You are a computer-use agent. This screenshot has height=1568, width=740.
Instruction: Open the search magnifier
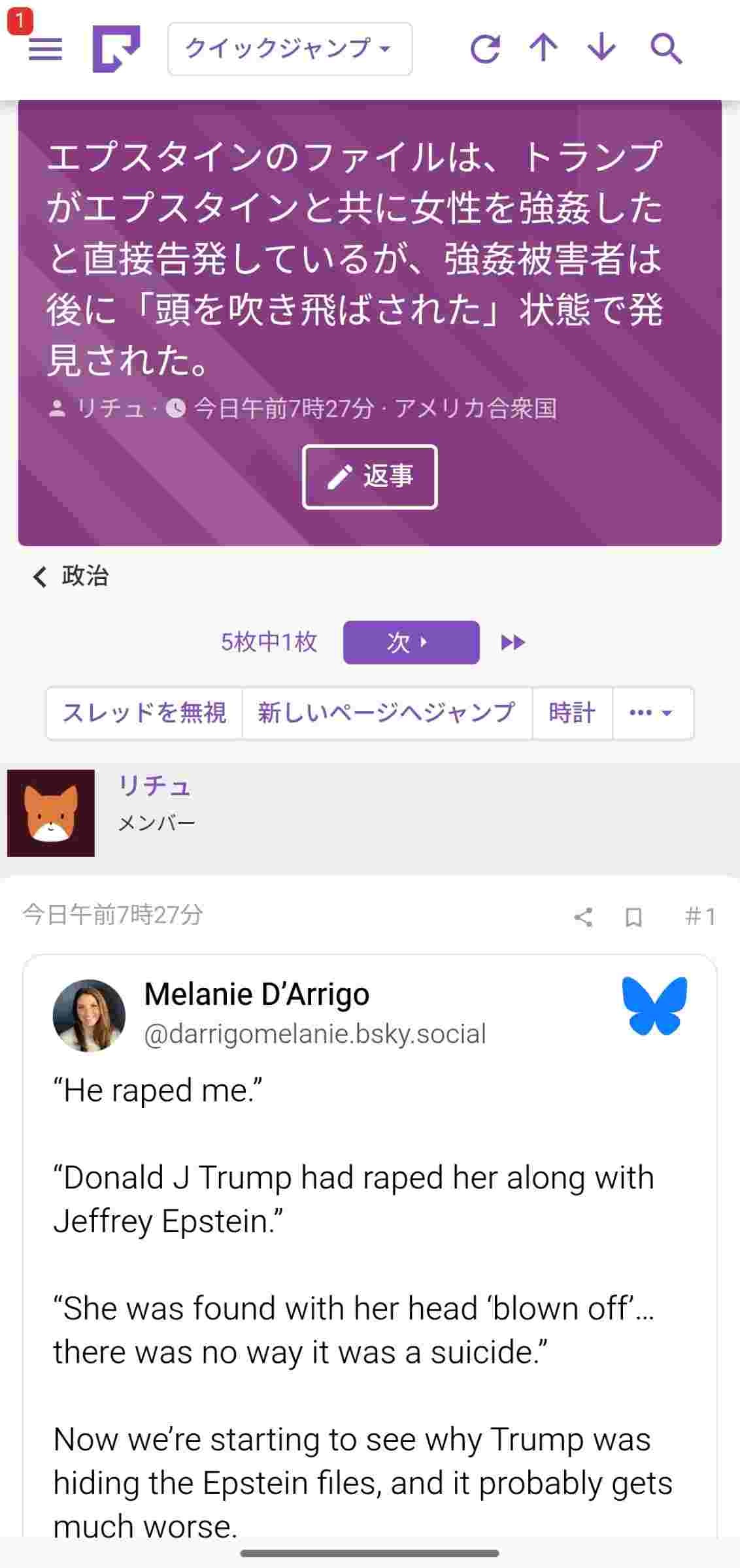click(666, 49)
